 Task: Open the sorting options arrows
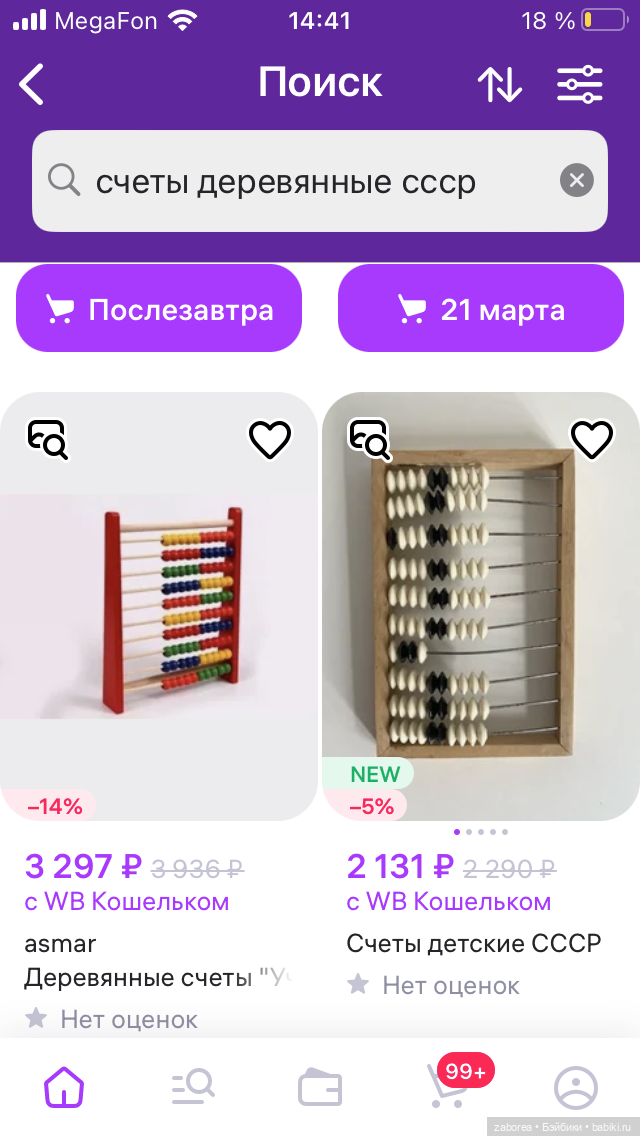tap(499, 84)
